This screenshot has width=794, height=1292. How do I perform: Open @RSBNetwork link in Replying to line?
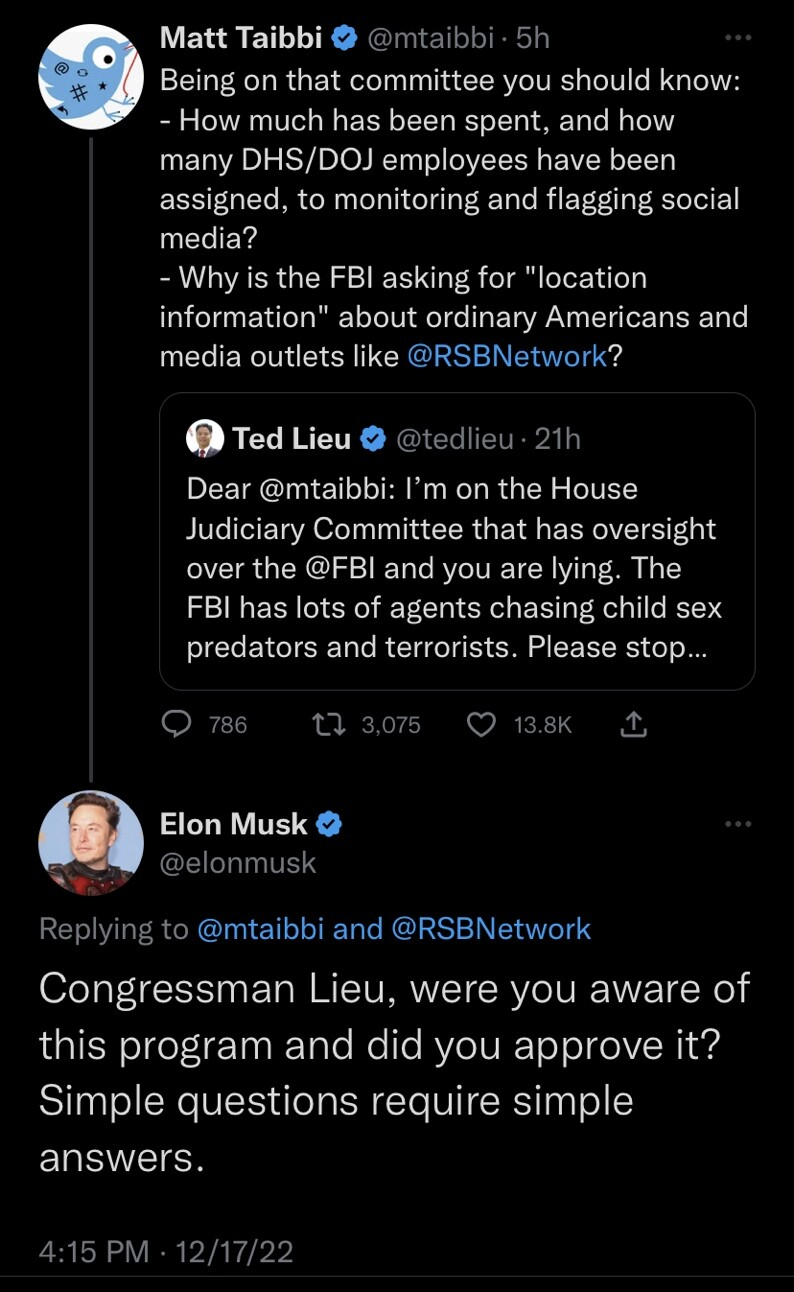(x=491, y=929)
